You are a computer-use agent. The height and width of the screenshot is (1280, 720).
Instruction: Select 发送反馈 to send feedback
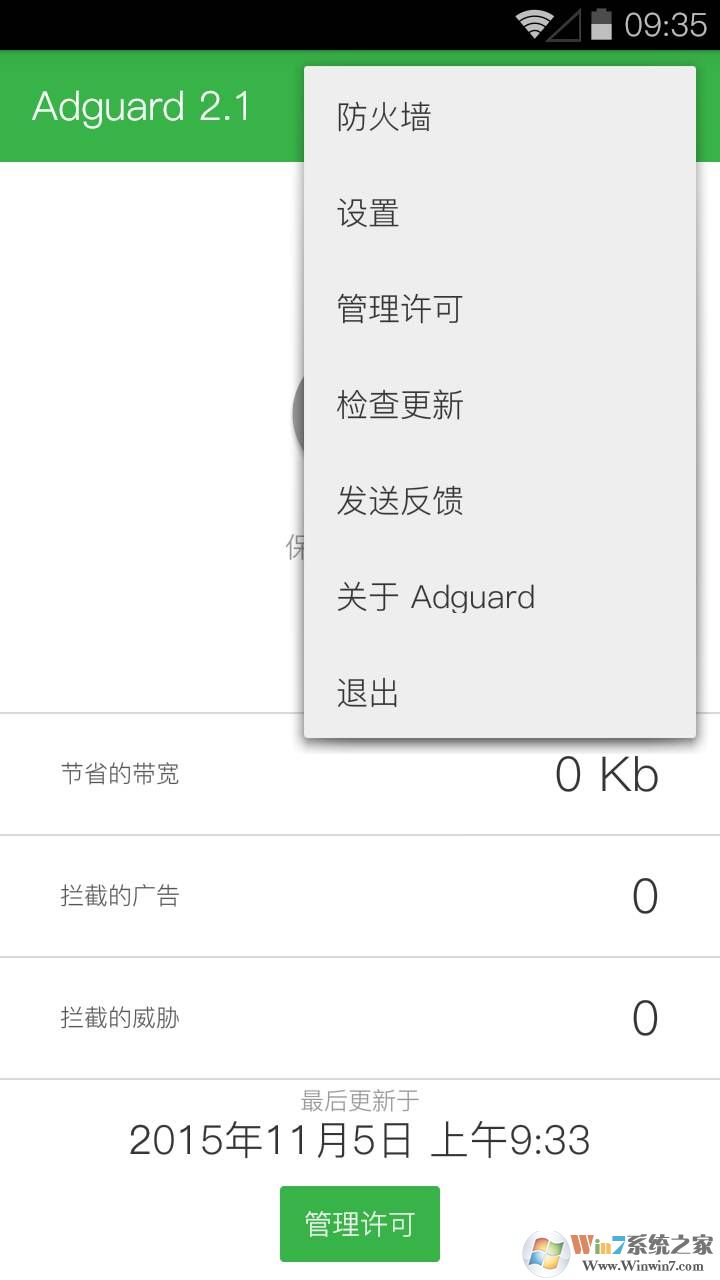click(397, 501)
